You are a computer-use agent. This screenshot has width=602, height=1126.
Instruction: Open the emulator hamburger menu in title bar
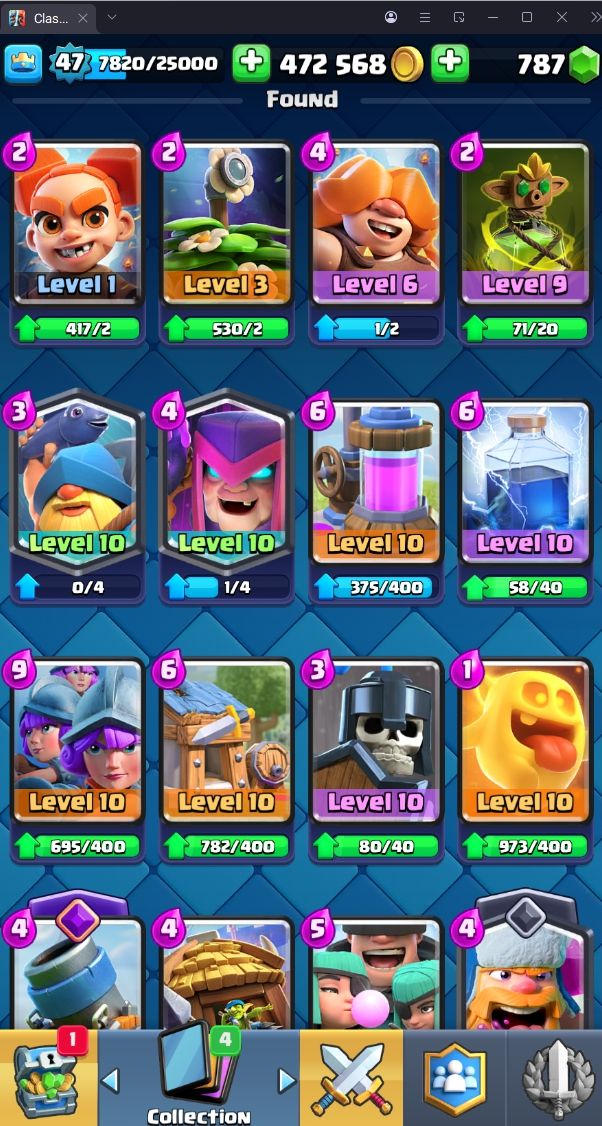coord(425,18)
